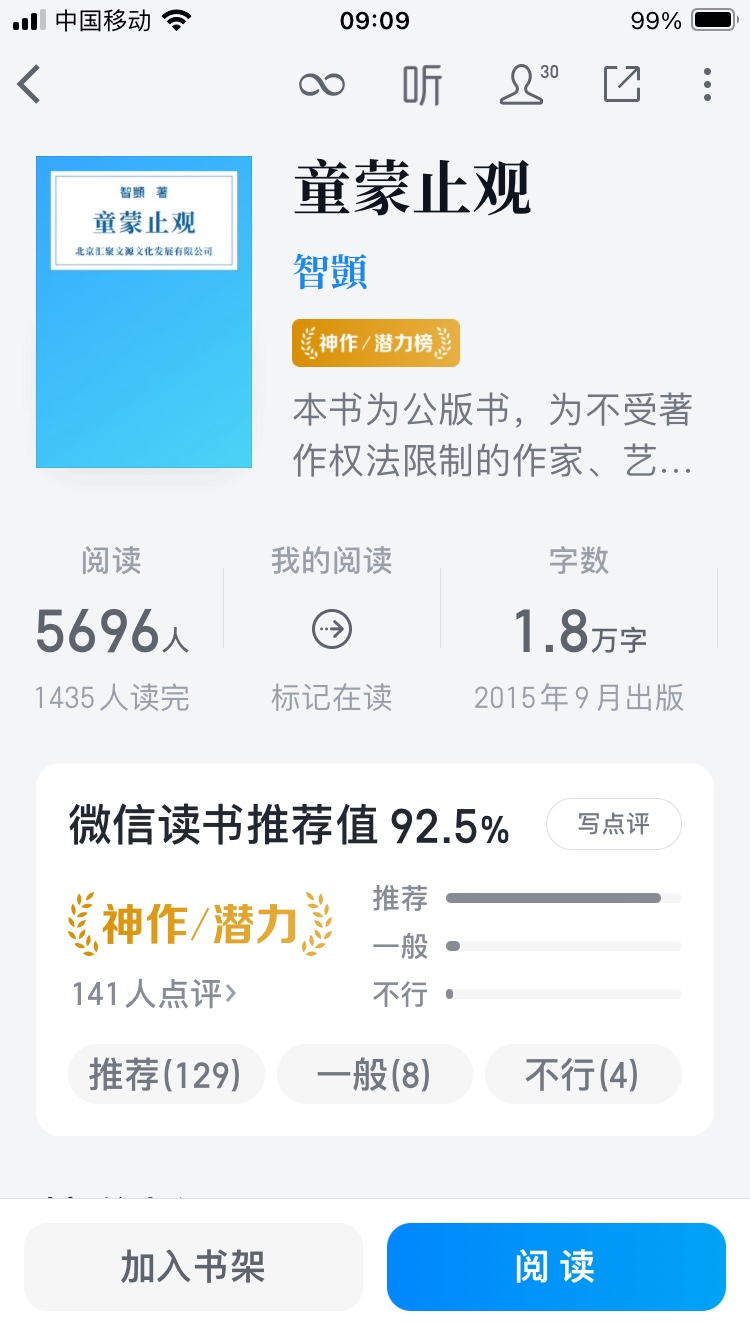Open audiobook listening via 听 icon
750x1334 pixels.
422,85
